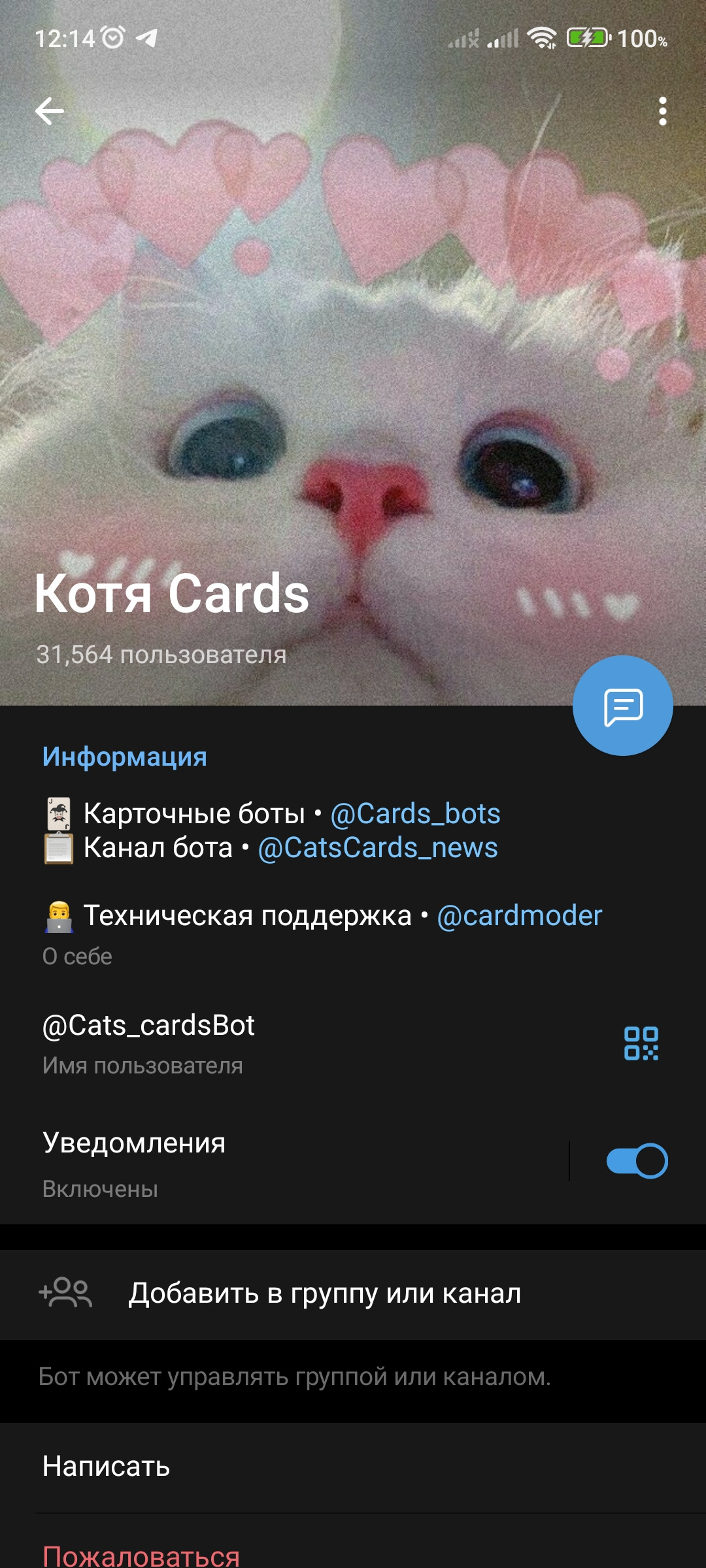Open chat via the blue message button
This screenshot has width=706, height=1568.
622,706
